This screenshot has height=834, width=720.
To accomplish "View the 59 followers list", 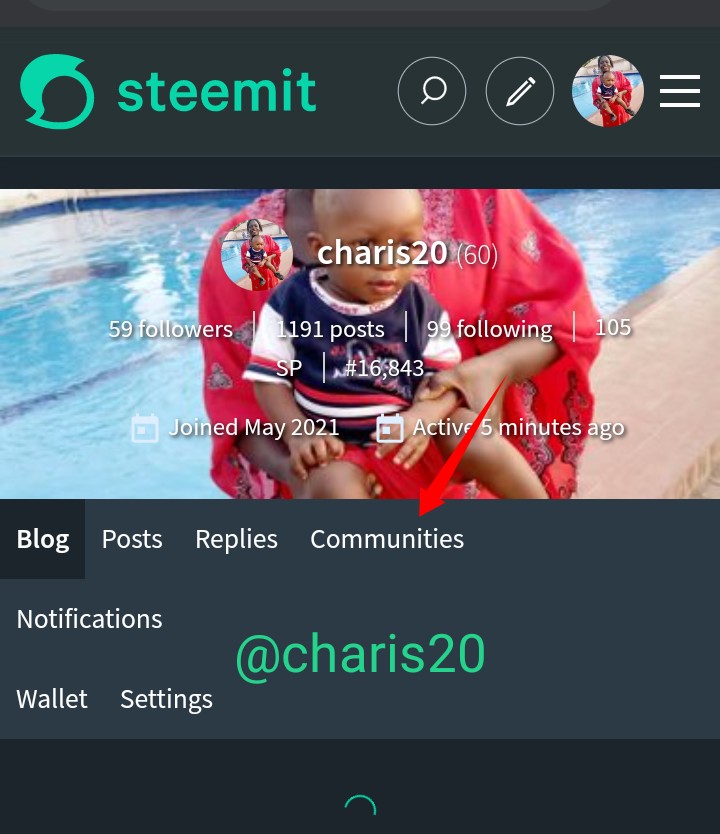I will 170,329.
